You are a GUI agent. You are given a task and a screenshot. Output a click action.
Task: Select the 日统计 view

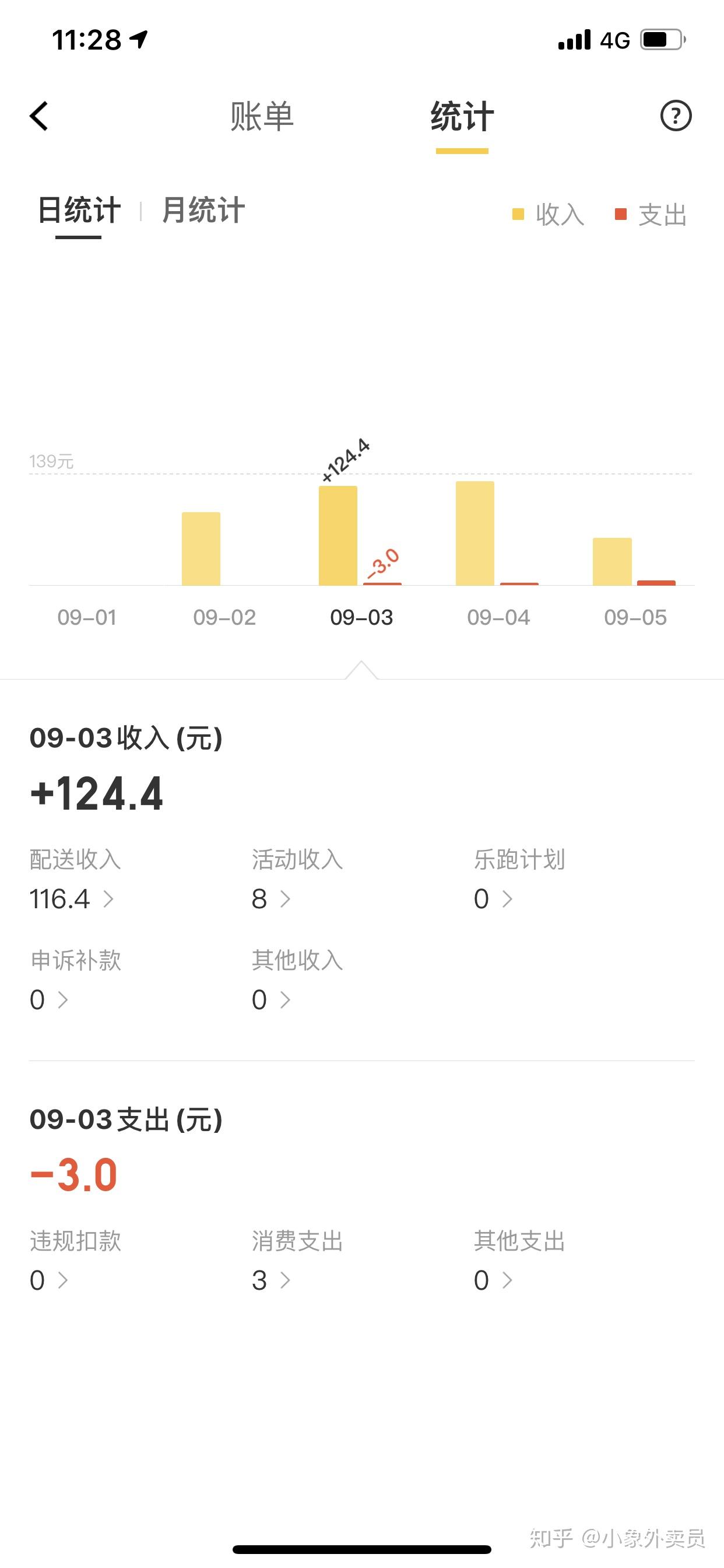click(x=79, y=211)
